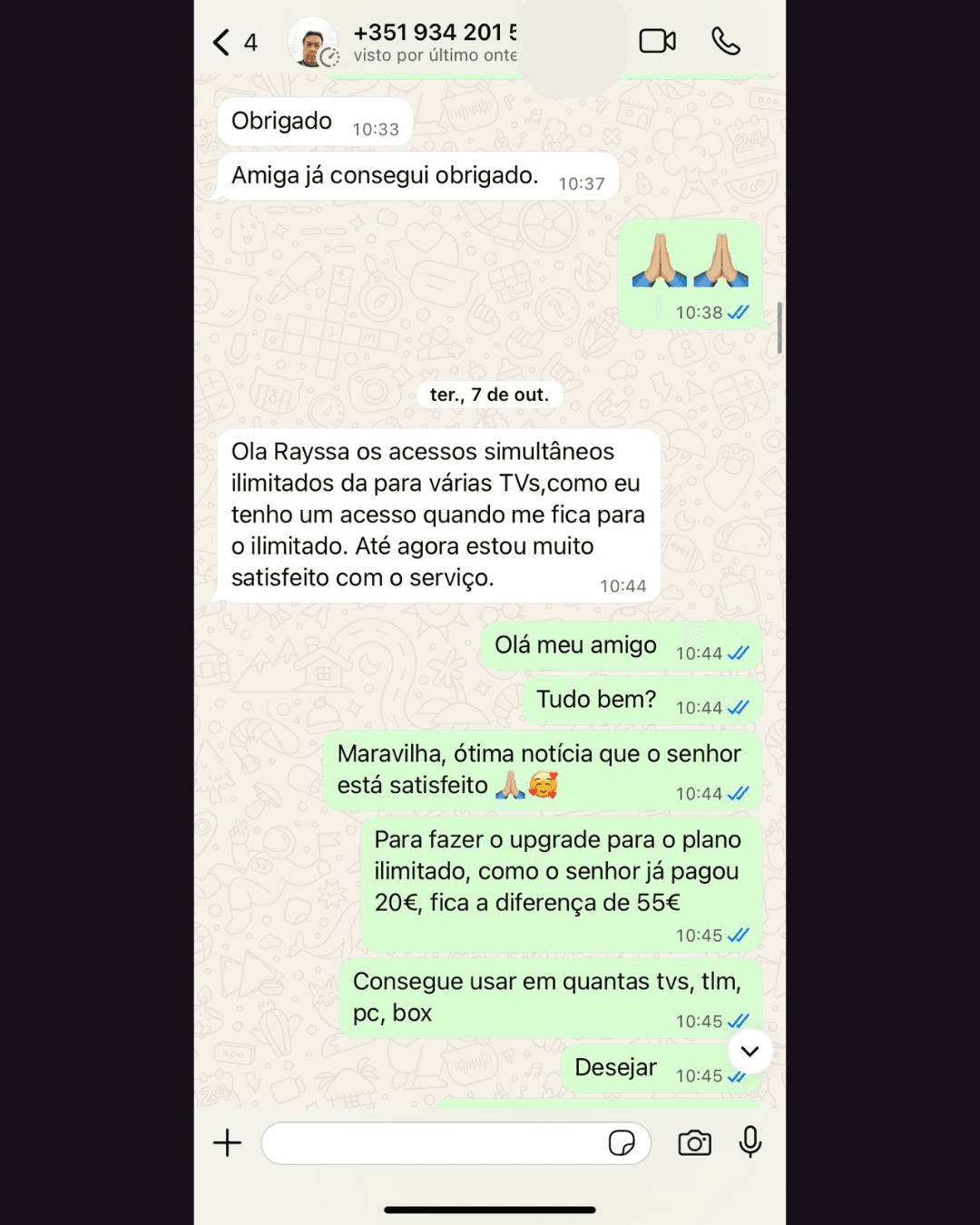
Task: Open the sticker picker
Action: 622,1143
